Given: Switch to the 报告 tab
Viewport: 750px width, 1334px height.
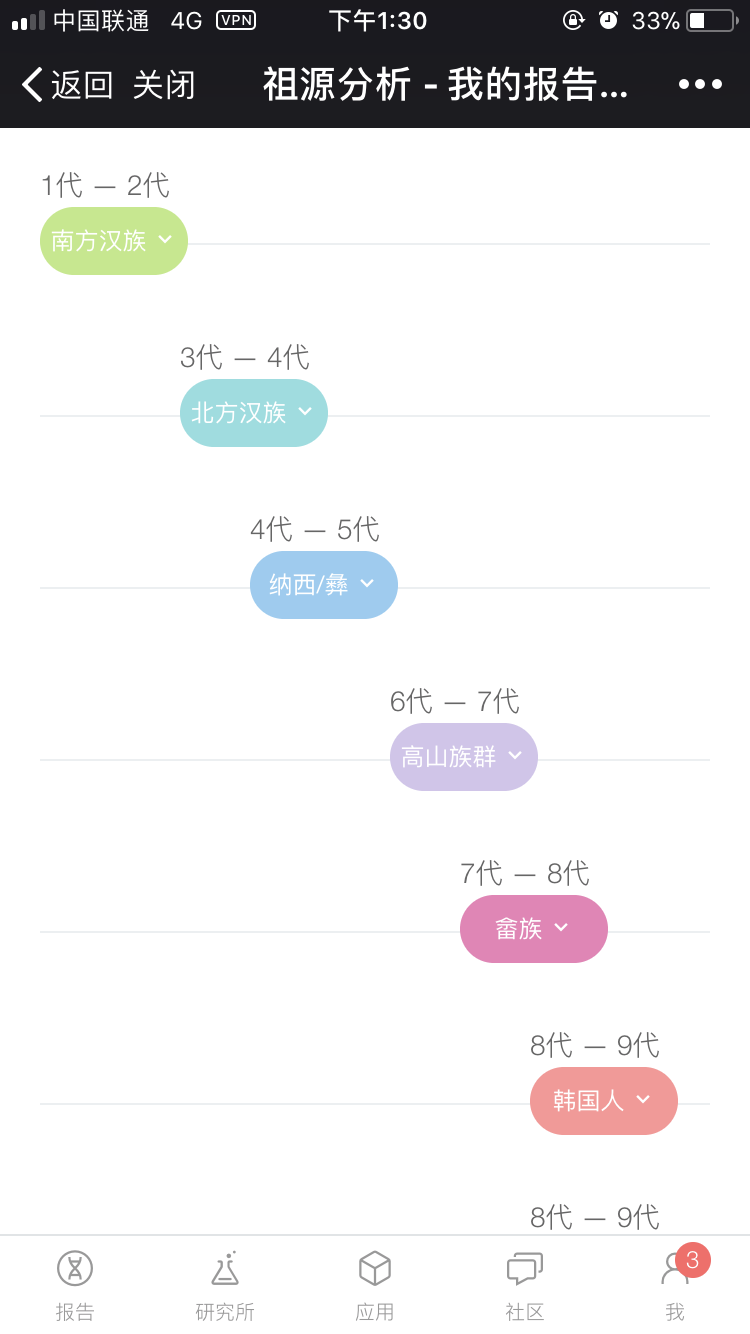Looking at the screenshot, I should pyautogui.click(x=75, y=1286).
